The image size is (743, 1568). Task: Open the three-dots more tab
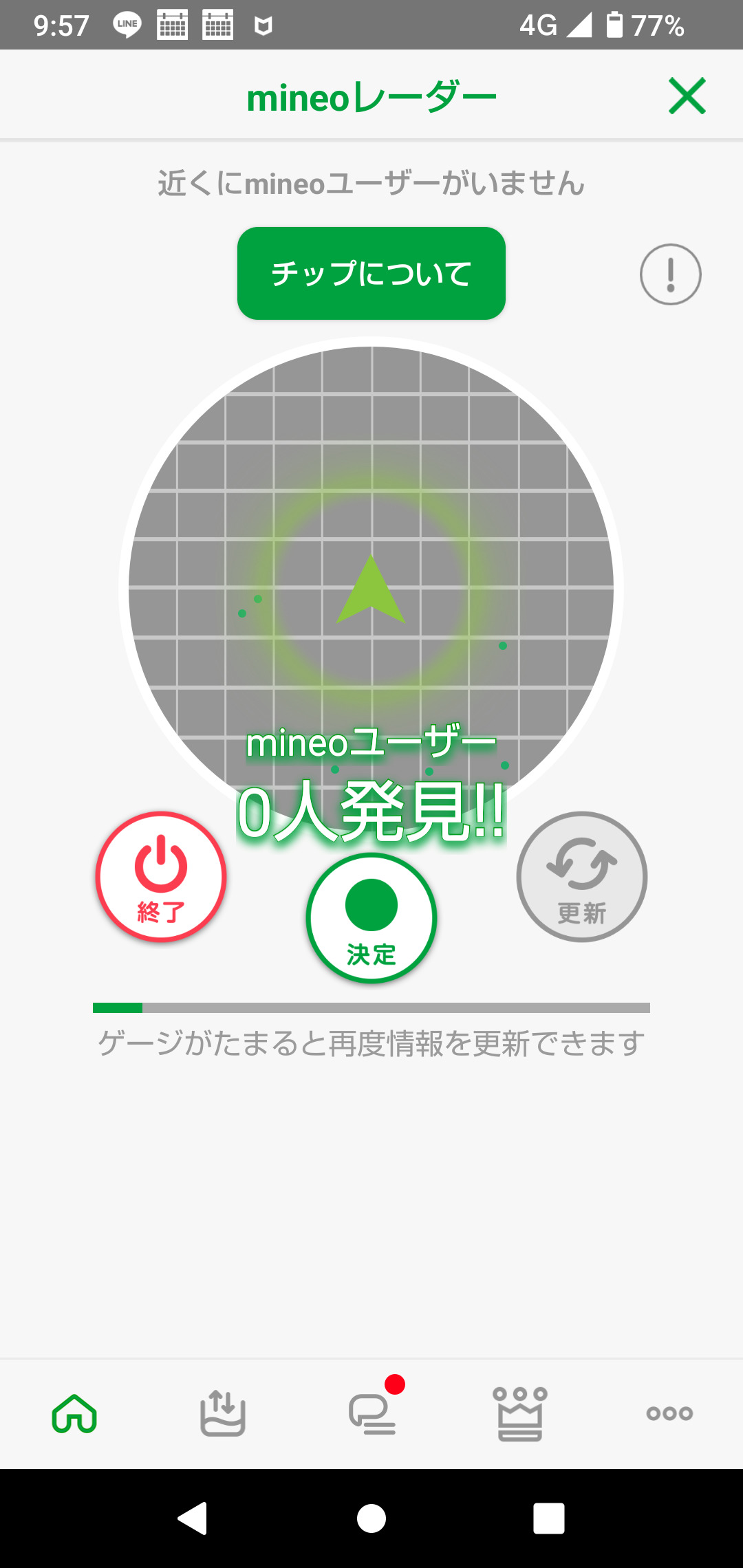coord(669,1413)
